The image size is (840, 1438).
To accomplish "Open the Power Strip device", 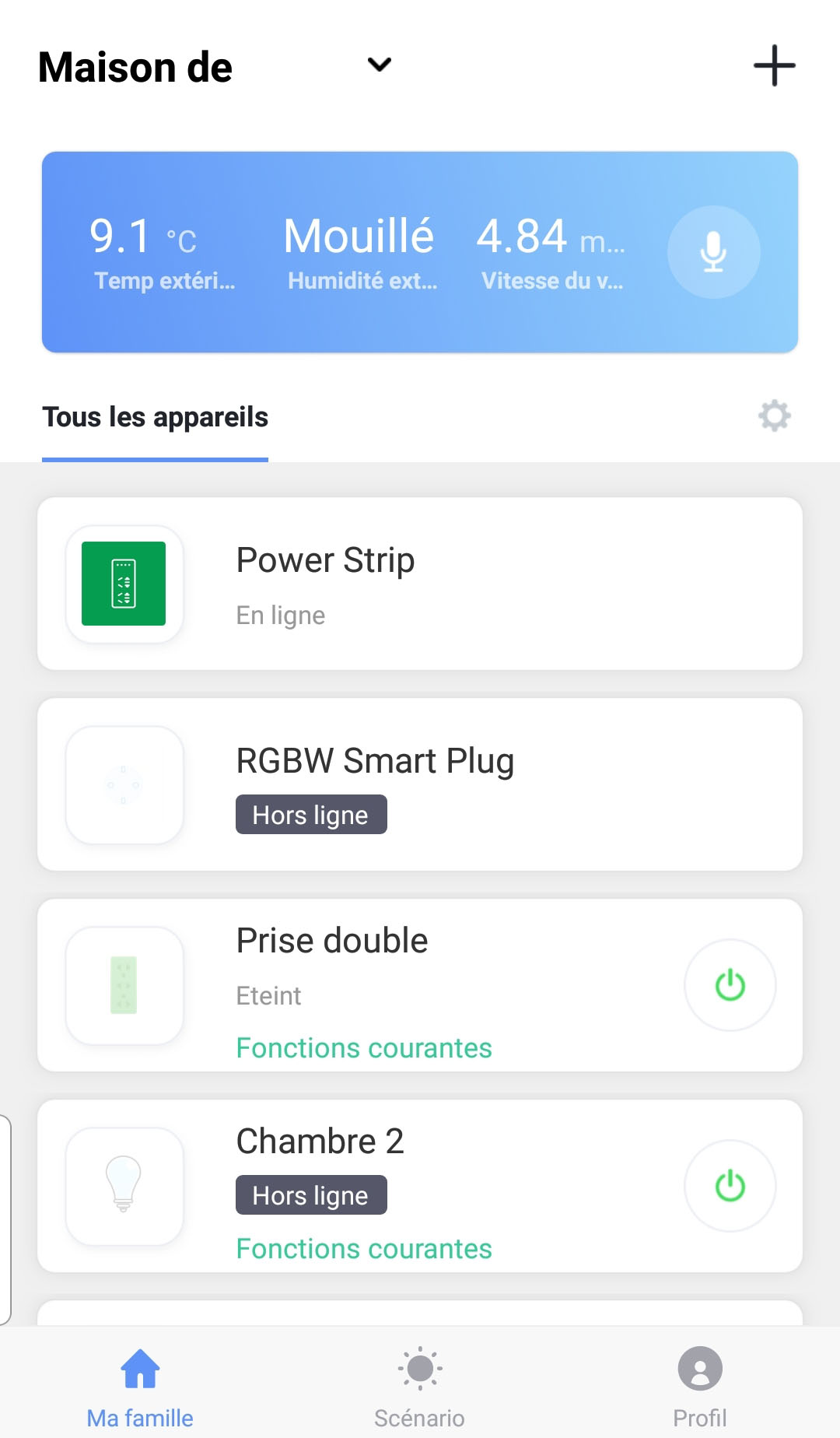I will click(x=420, y=584).
